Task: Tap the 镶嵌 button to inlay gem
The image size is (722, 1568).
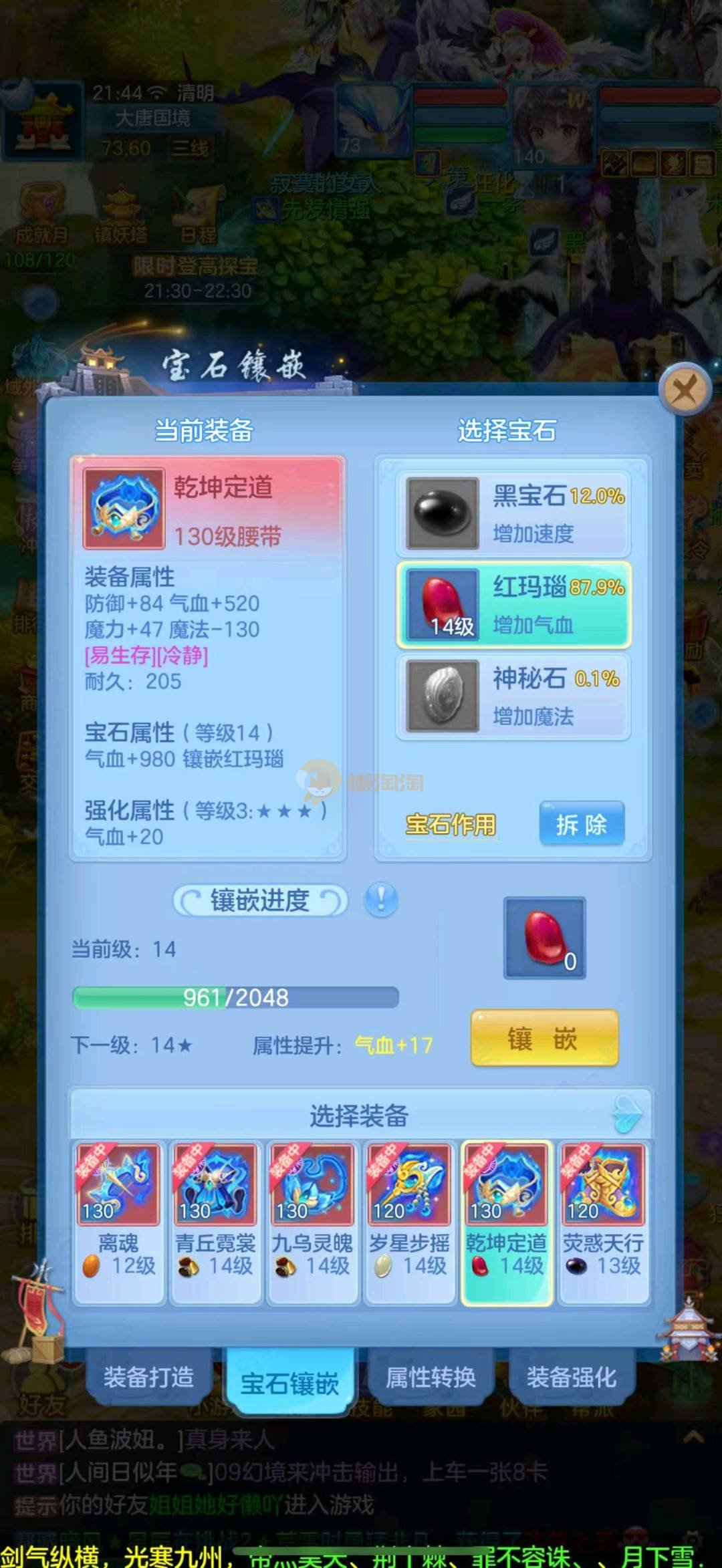Action: [x=544, y=1039]
